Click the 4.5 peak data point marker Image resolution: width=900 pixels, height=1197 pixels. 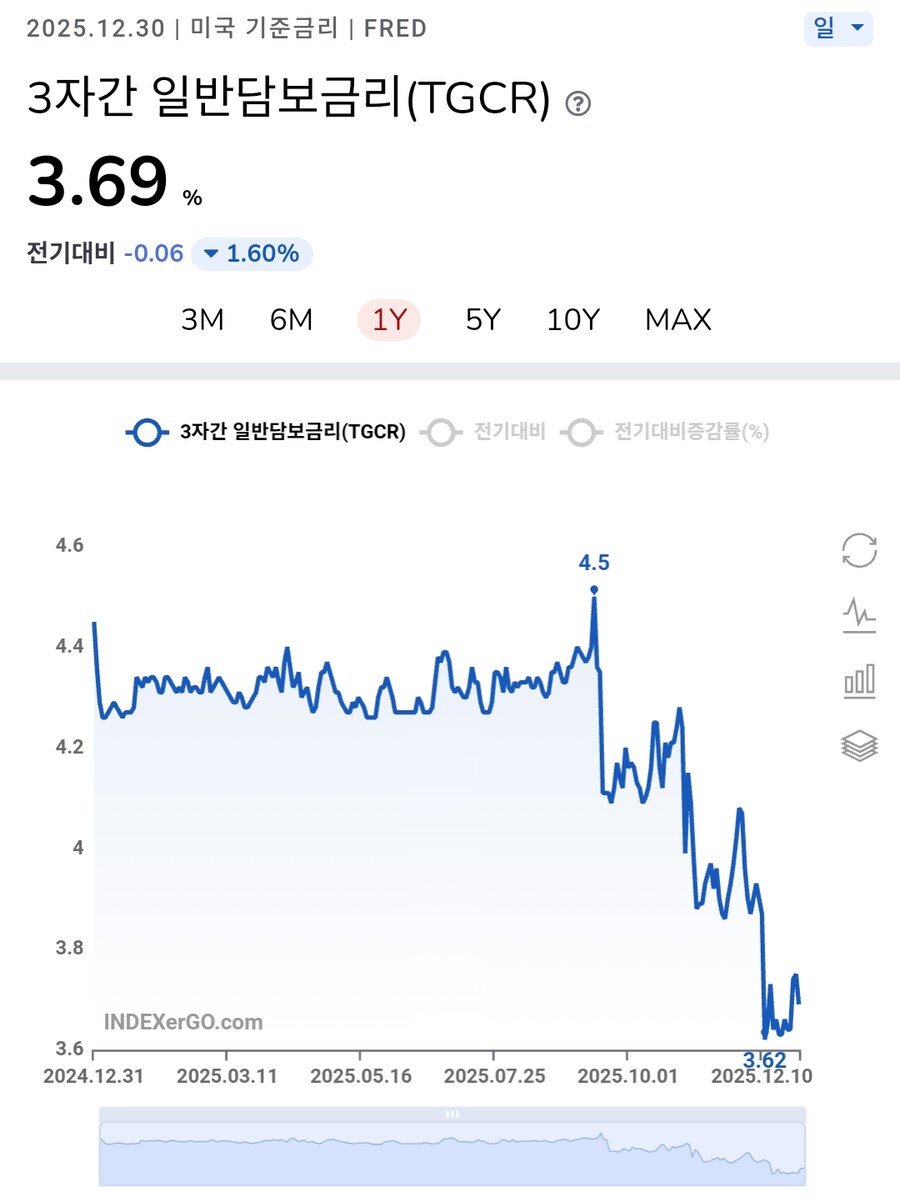(x=594, y=591)
